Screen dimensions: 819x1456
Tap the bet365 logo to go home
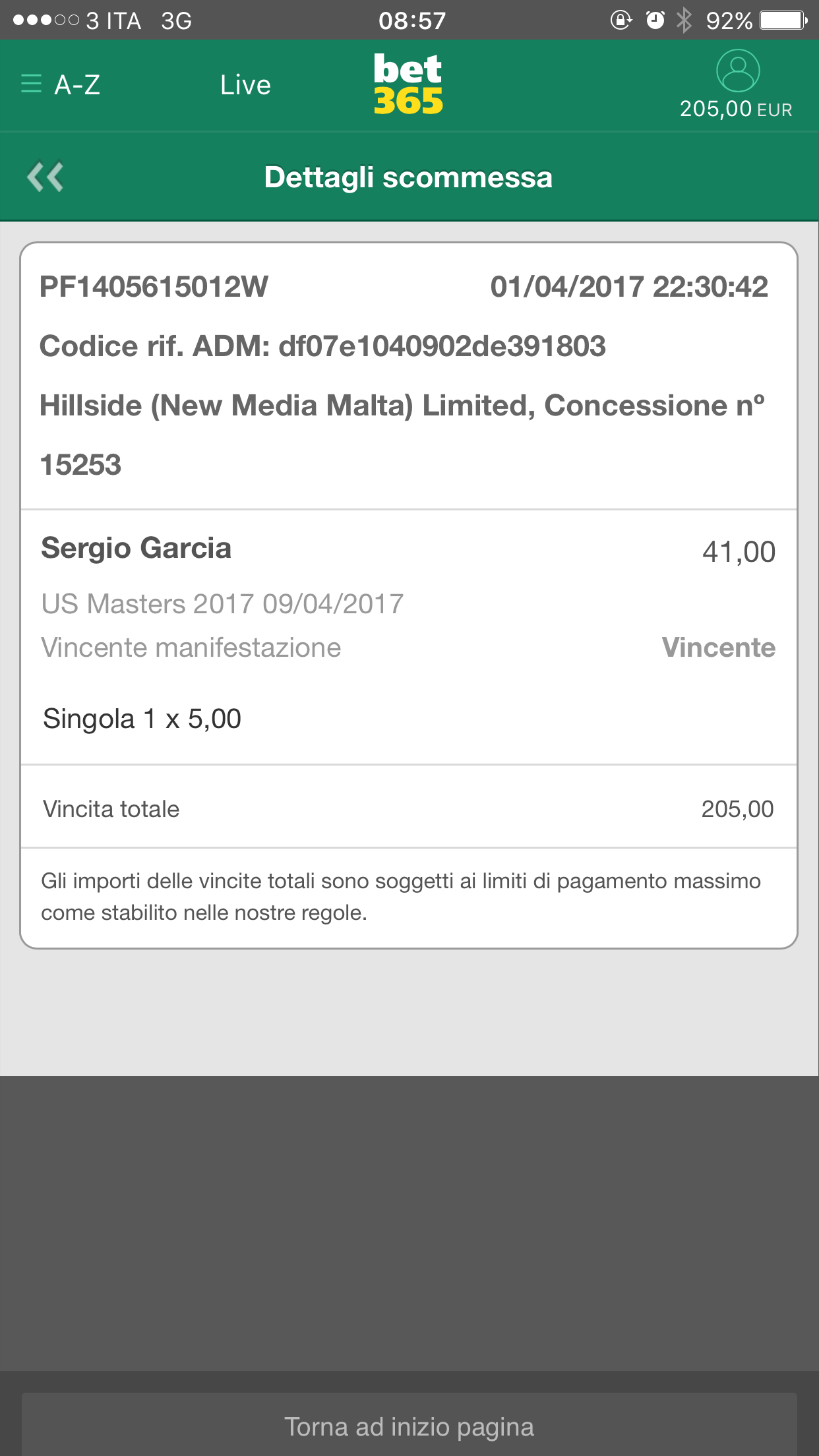pyautogui.click(x=408, y=85)
